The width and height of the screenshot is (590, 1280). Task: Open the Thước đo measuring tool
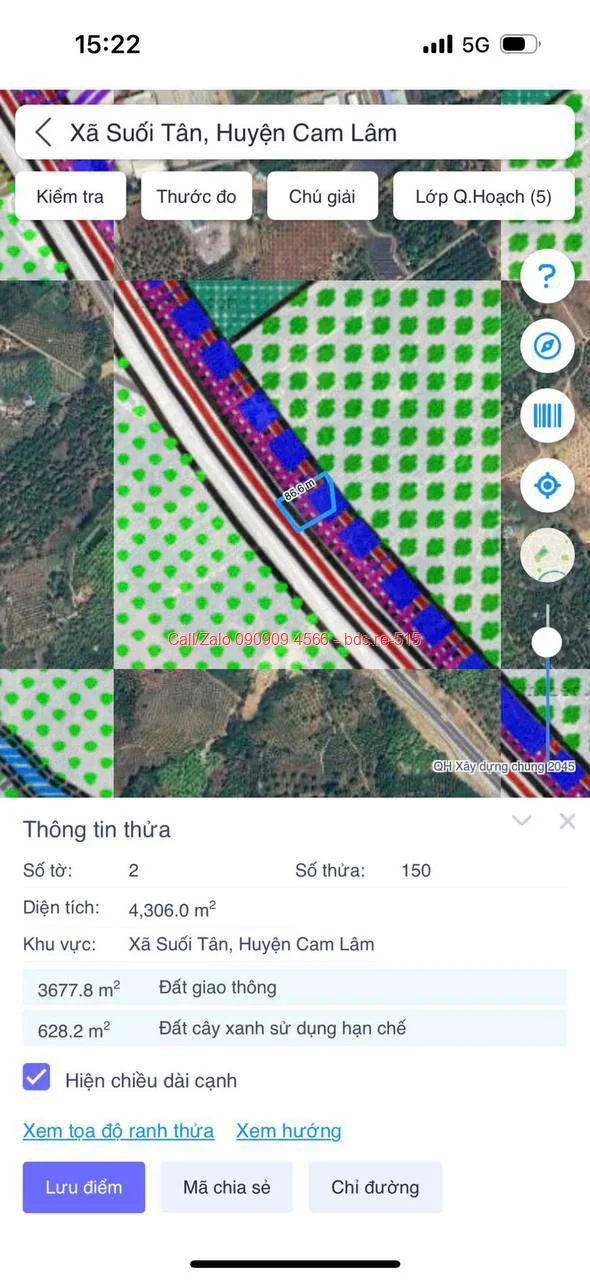(x=197, y=196)
